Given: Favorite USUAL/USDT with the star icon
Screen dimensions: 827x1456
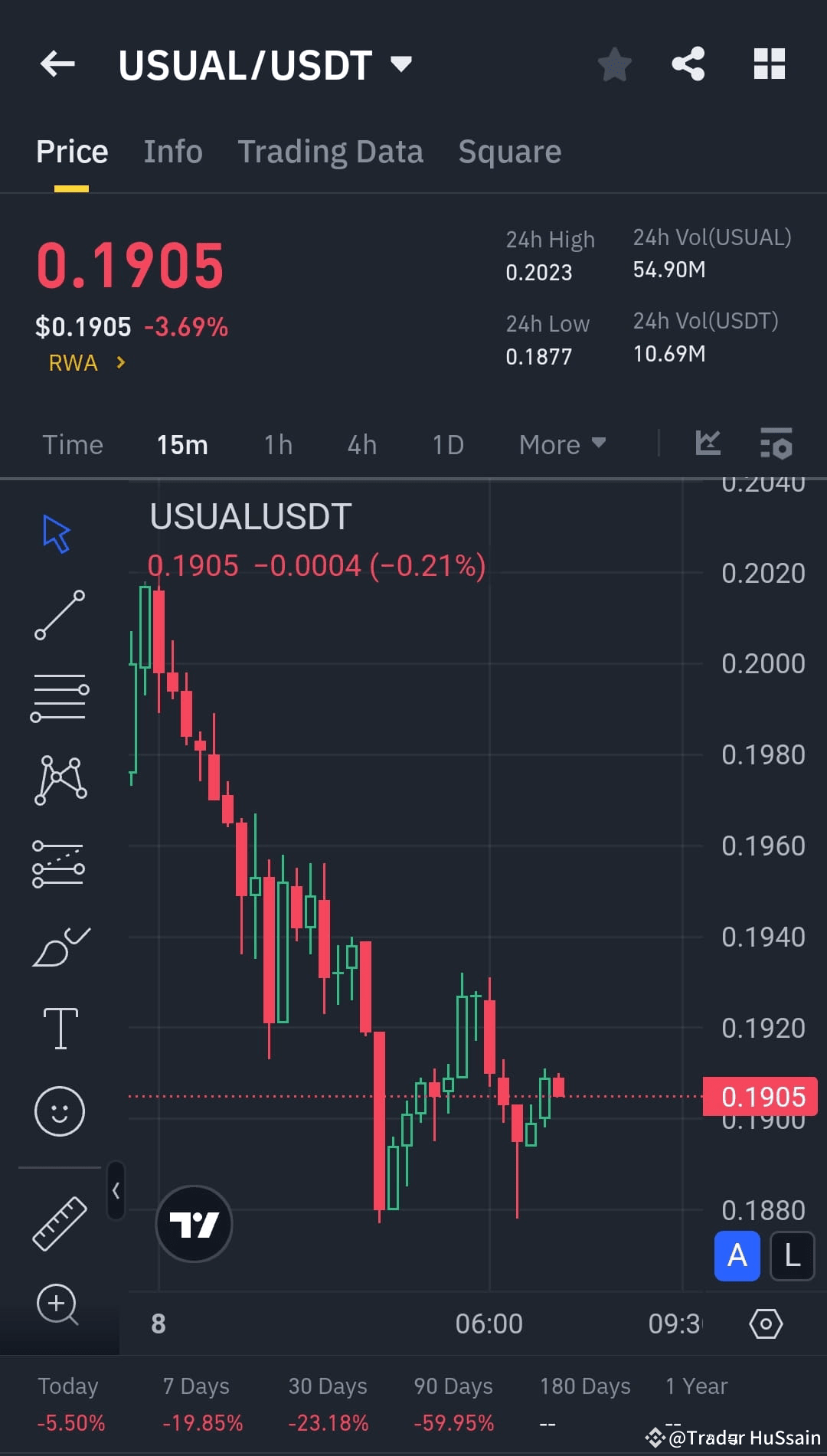Looking at the screenshot, I should pyautogui.click(x=614, y=64).
